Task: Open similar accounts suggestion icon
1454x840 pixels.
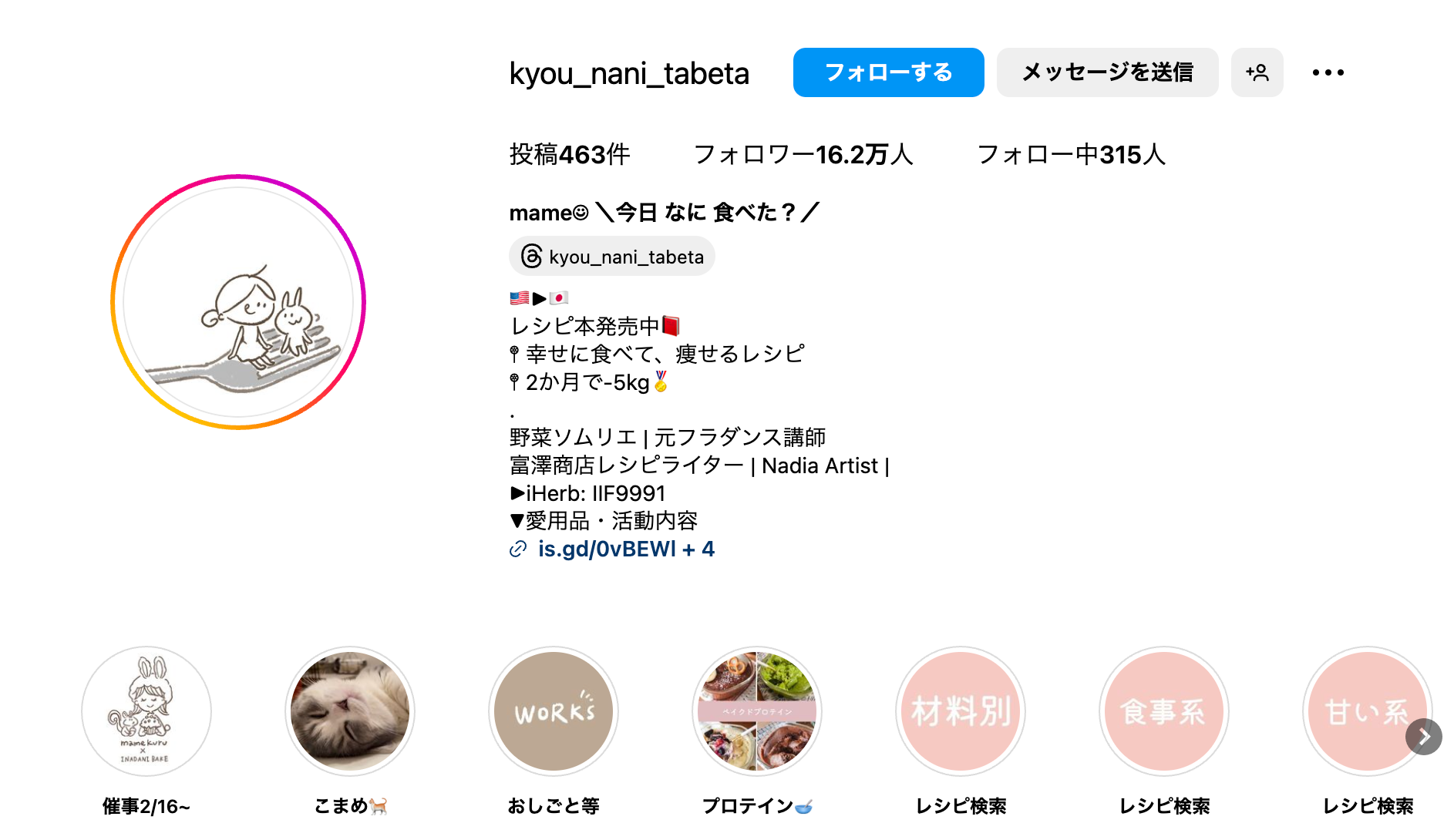Action: pos(1257,72)
